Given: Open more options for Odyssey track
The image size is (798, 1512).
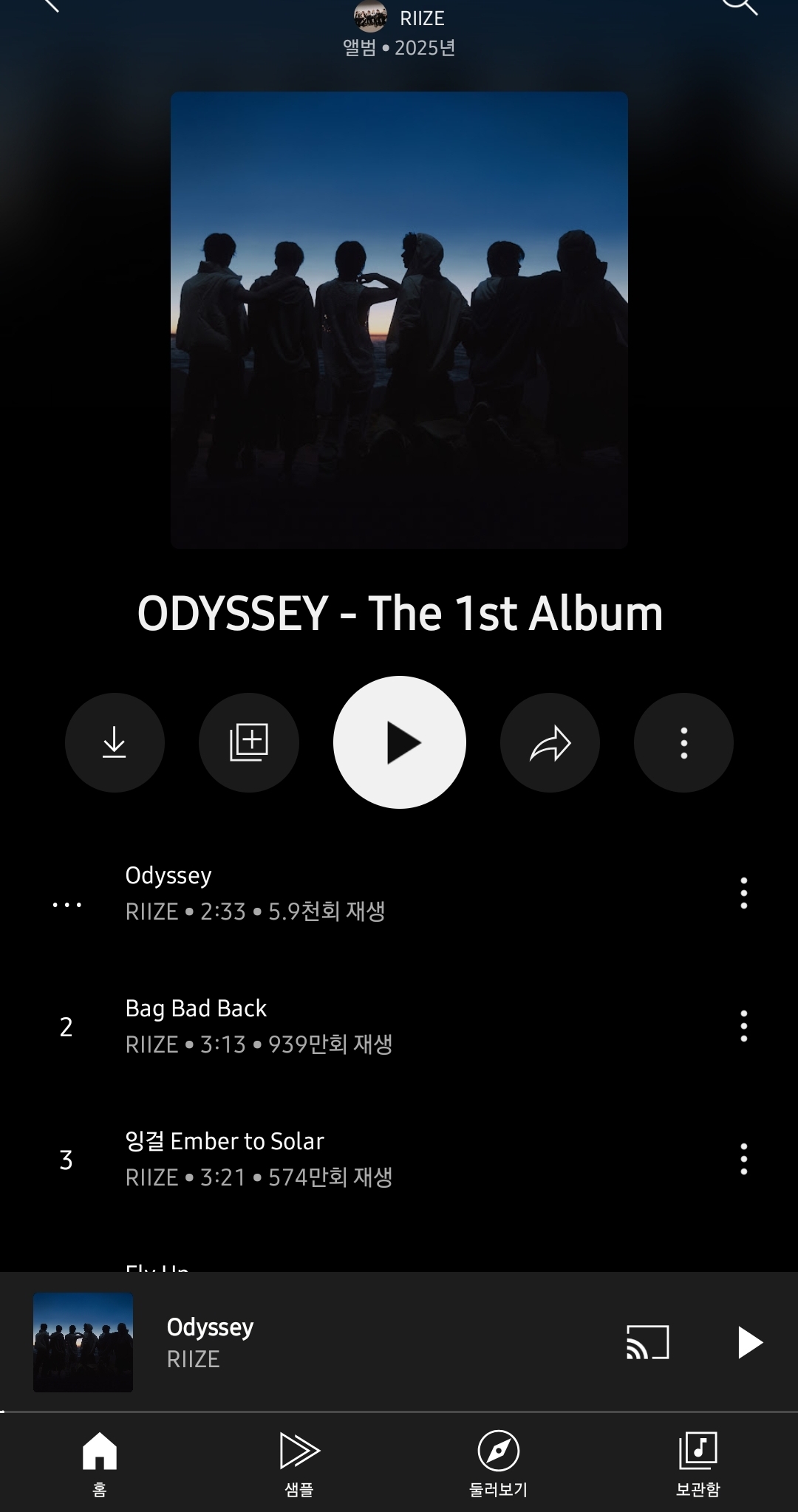Looking at the screenshot, I should [743, 893].
